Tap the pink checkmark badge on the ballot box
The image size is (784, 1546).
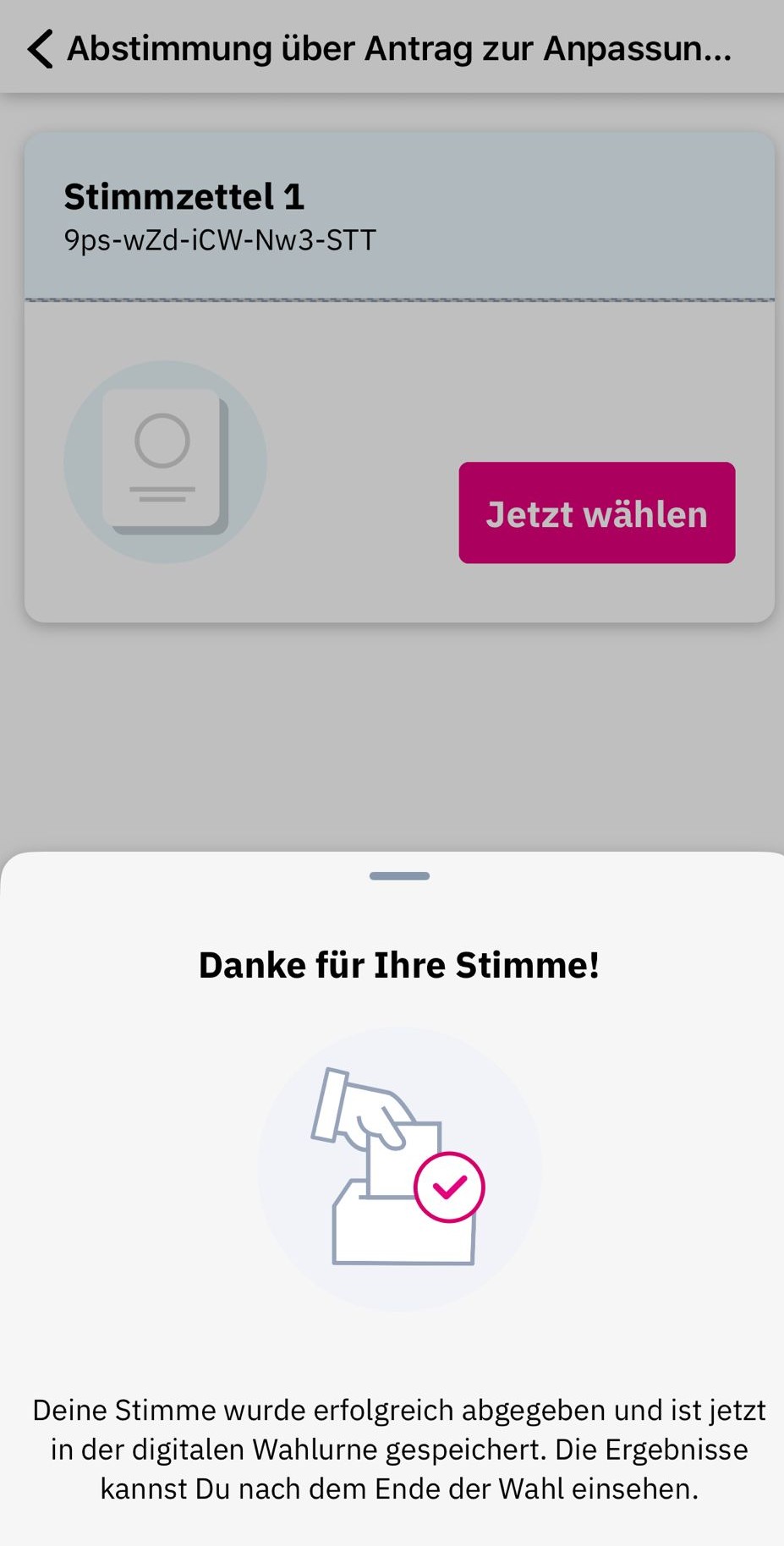450,1186
